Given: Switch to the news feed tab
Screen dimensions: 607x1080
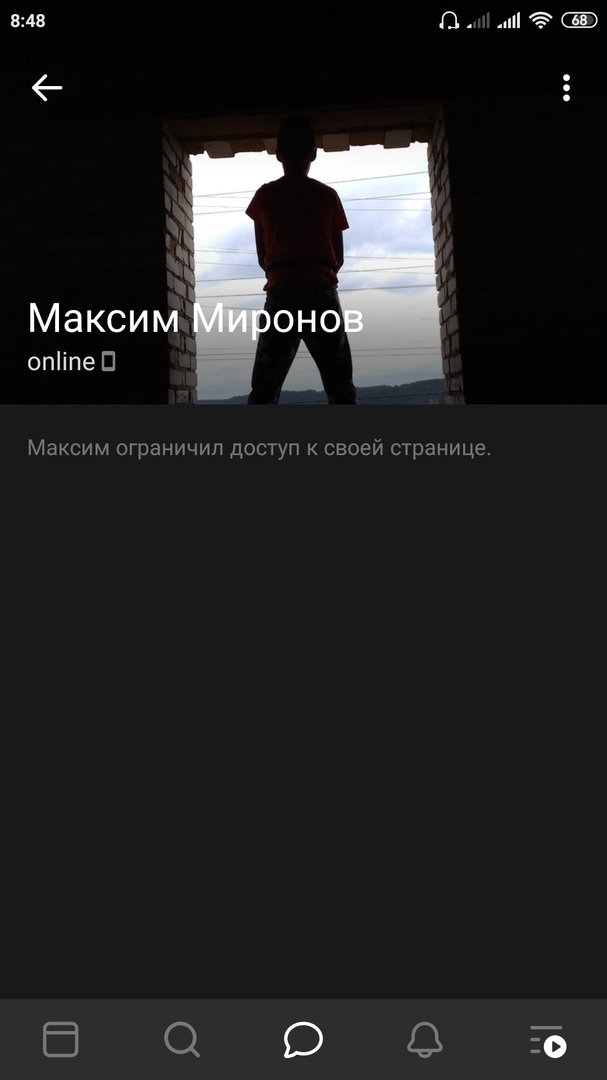Looking at the screenshot, I should click(x=60, y=1040).
